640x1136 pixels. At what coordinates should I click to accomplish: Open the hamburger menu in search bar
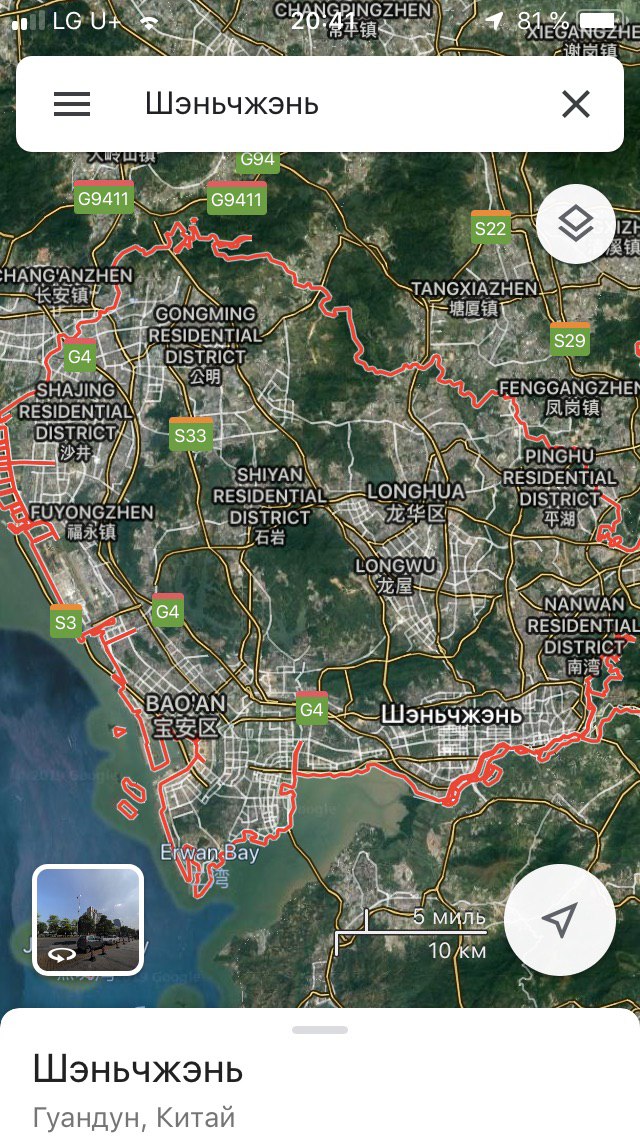tap(72, 104)
